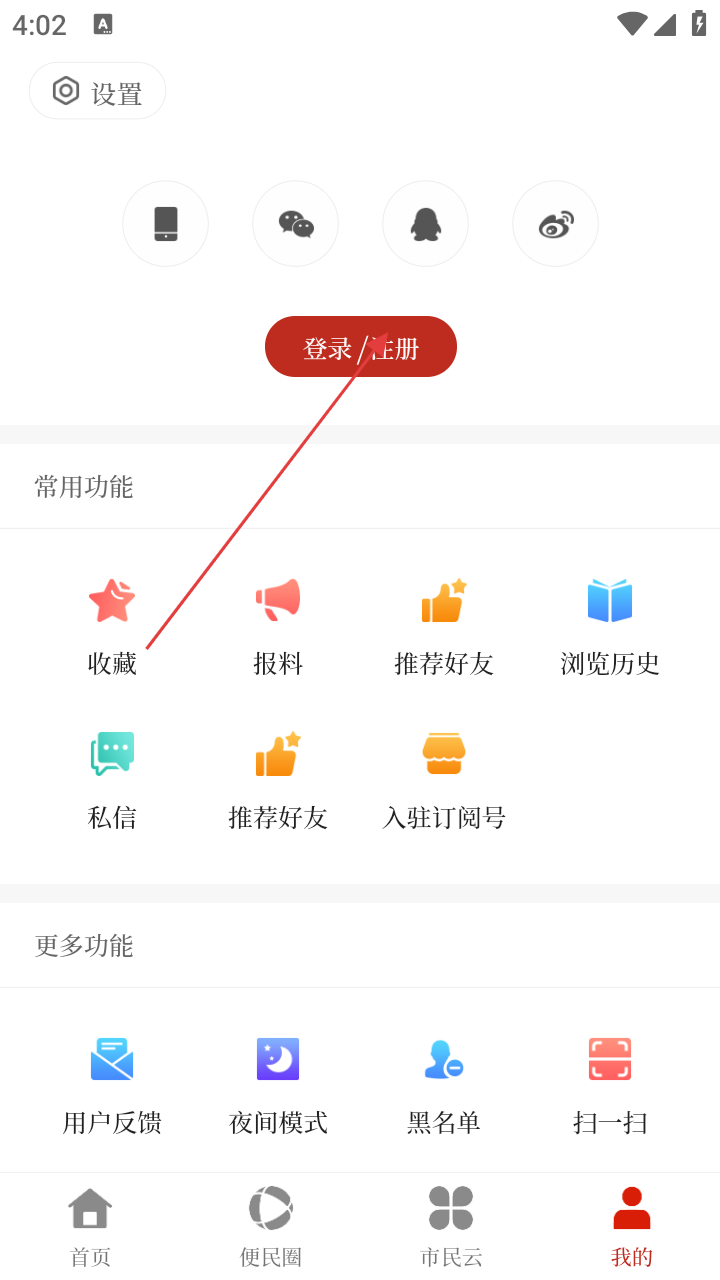Open the 设置 settings button
This screenshot has height=1280, width=720.
pyautogui.click(x=97, y=92)
